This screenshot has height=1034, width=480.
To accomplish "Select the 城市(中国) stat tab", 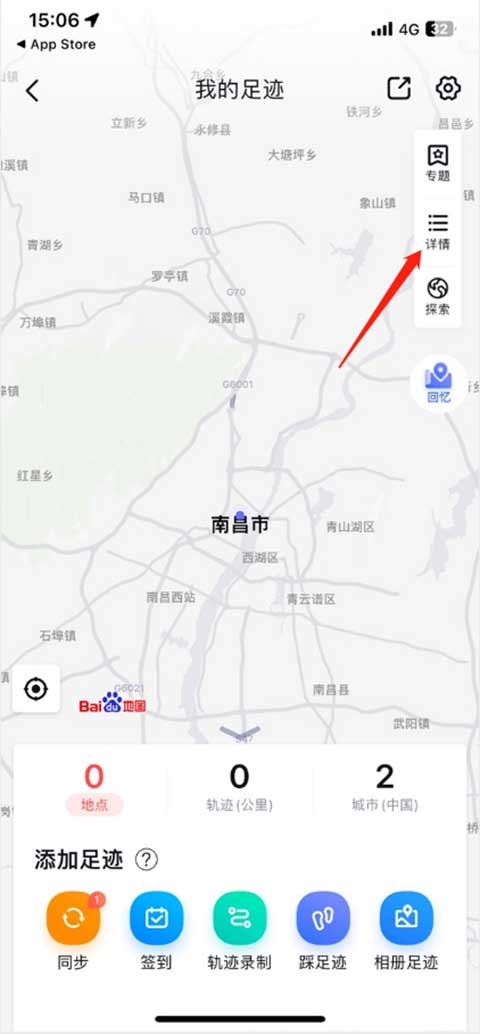I will [385, 787].
